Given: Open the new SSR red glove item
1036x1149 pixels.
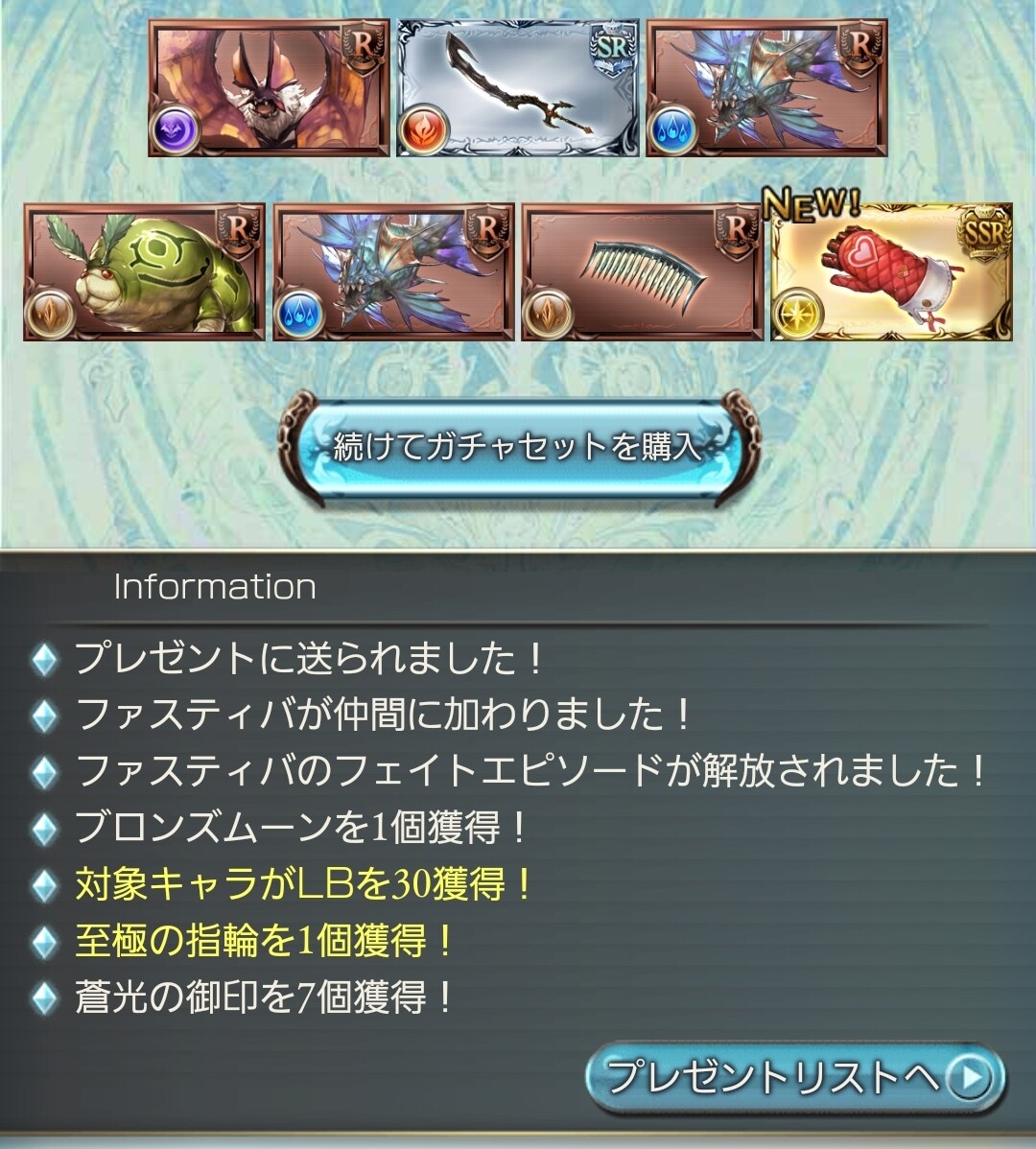Looking at the screenshot, I should click(x=891, y=272).
